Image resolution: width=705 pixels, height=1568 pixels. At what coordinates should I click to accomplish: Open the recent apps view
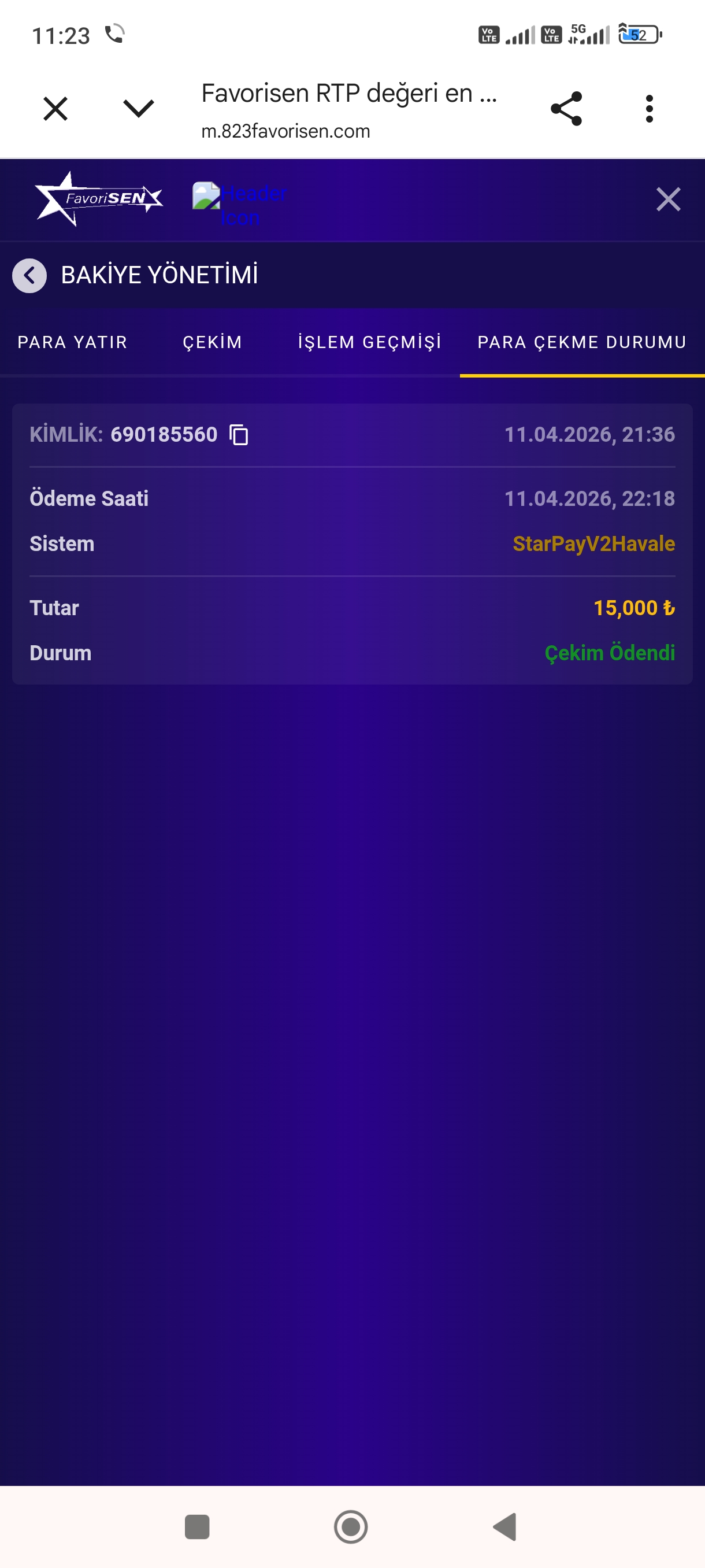[196, 1526]
